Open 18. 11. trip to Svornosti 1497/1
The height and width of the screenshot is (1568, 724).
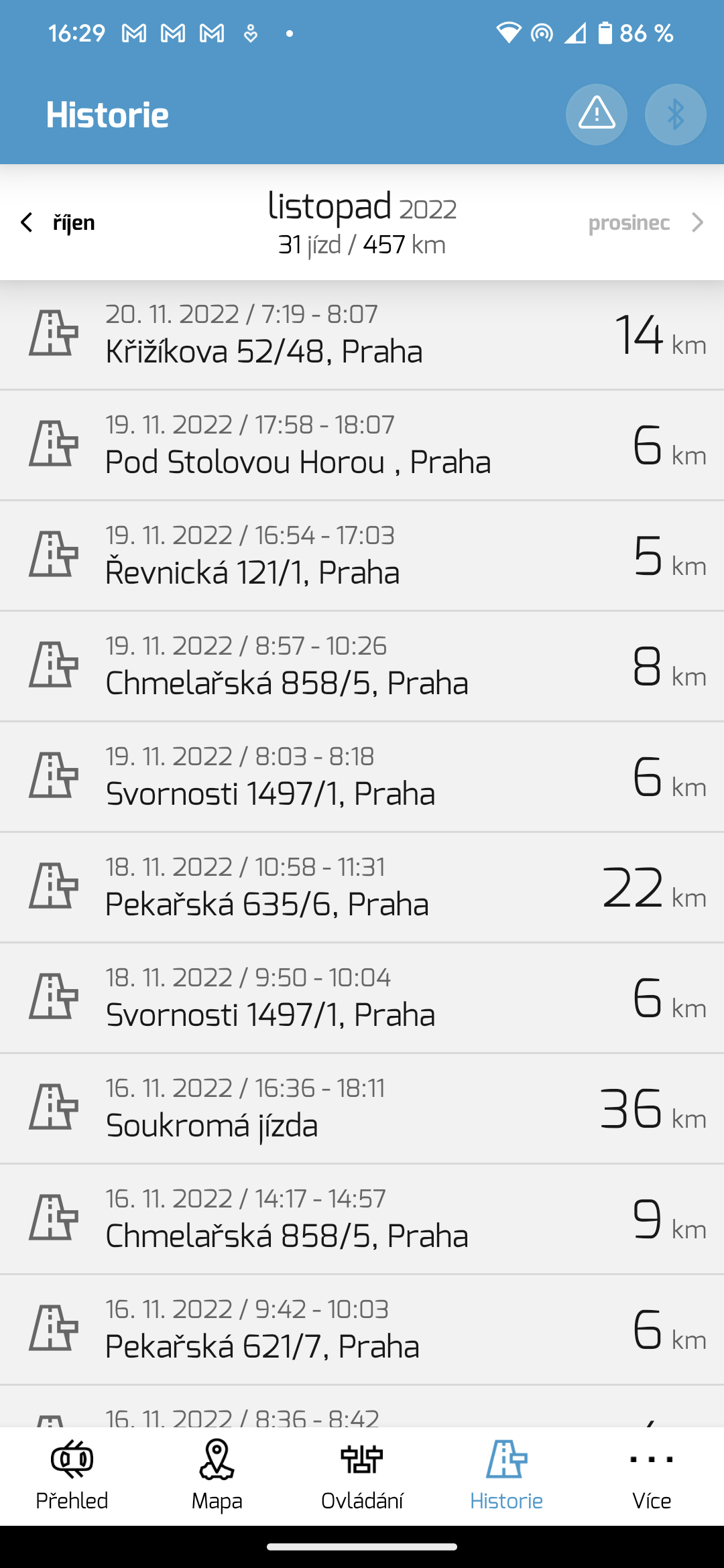(x=362, y=997)
